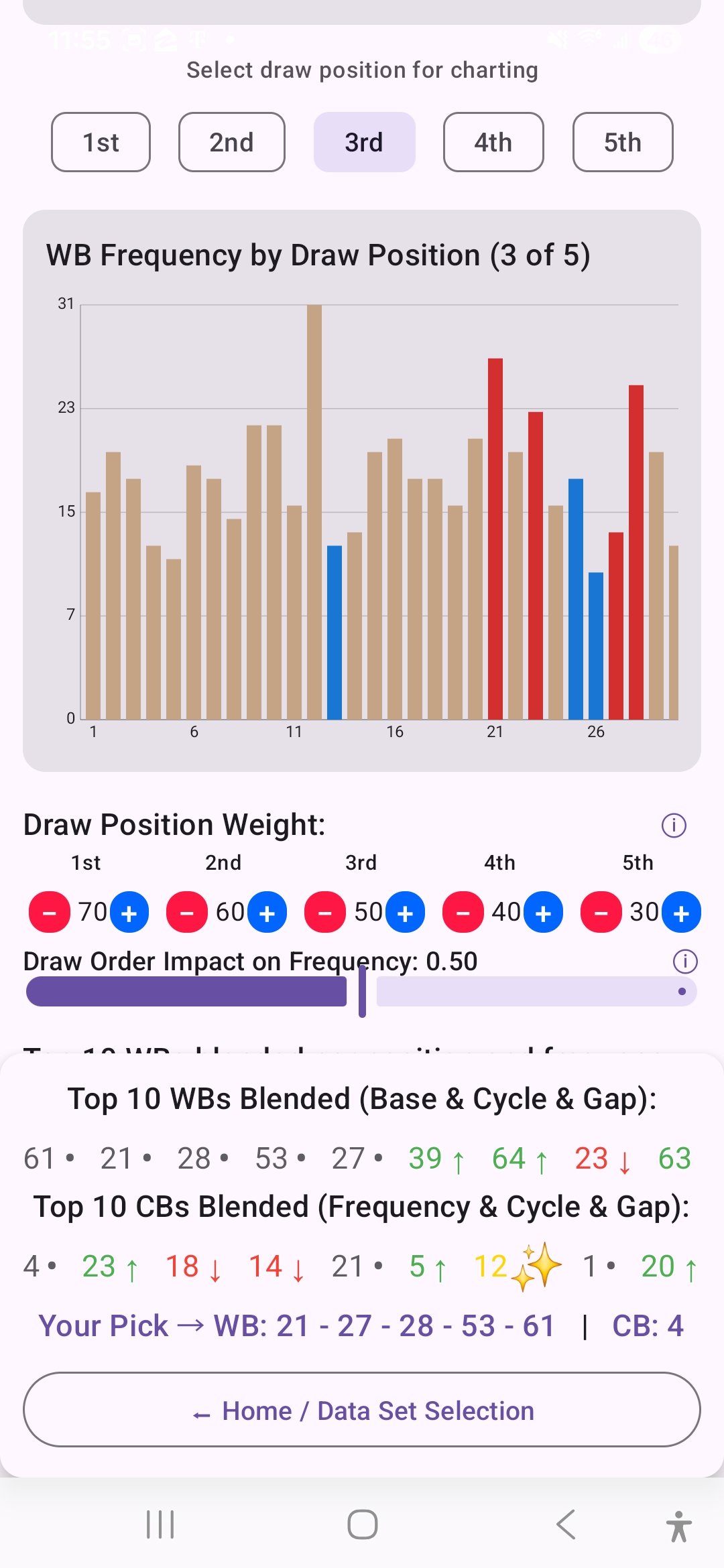Image resolution: width=724 pixels, height=1568 pixels.
Task: Decrease the 3rd position weight
Action: (x=325, y=913)
